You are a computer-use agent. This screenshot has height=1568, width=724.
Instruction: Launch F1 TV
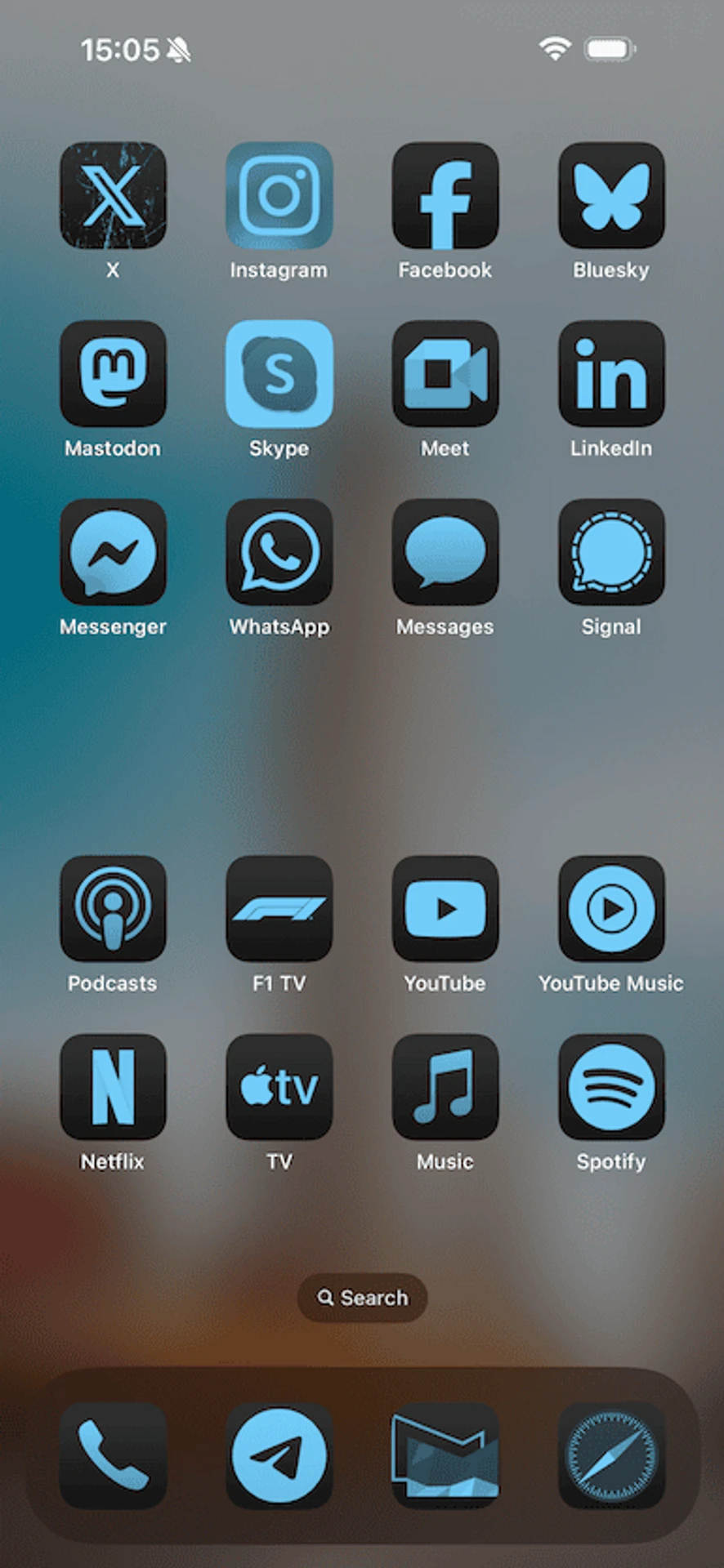click(x=279, y=908)
